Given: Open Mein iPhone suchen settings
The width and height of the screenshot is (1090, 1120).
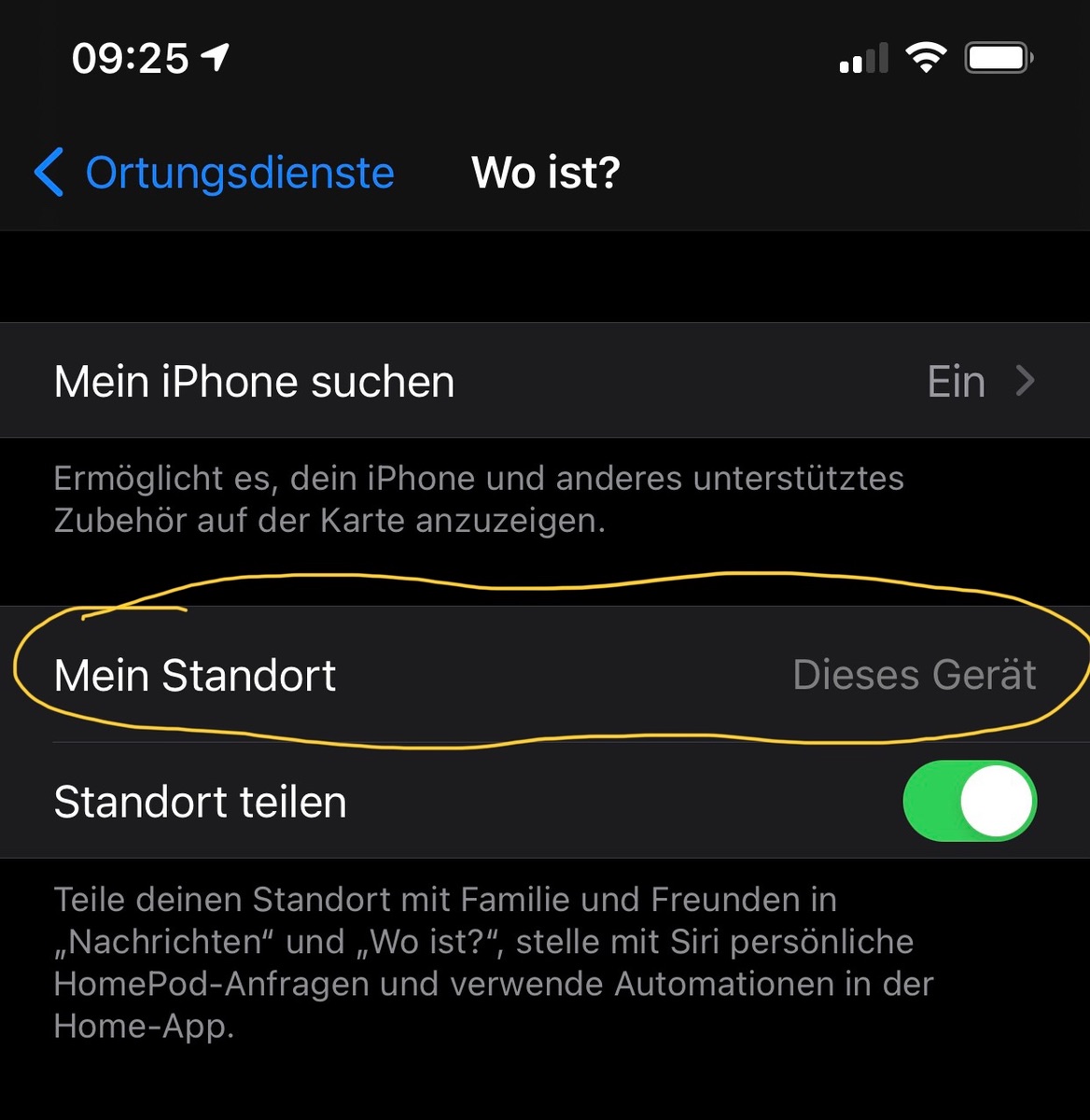Looking at the screenshot, I should click(x=544, y=381).
